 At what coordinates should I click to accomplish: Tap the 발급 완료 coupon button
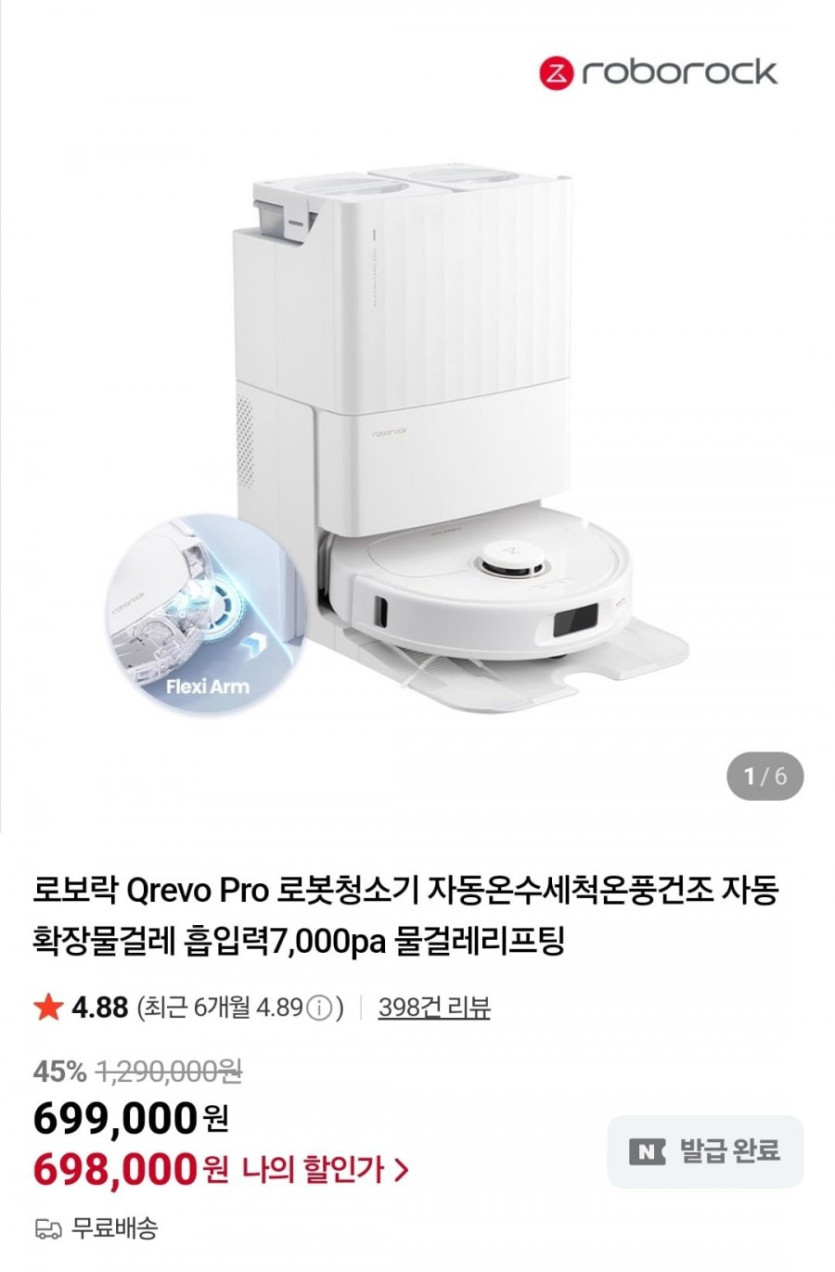click(705, 1151)
